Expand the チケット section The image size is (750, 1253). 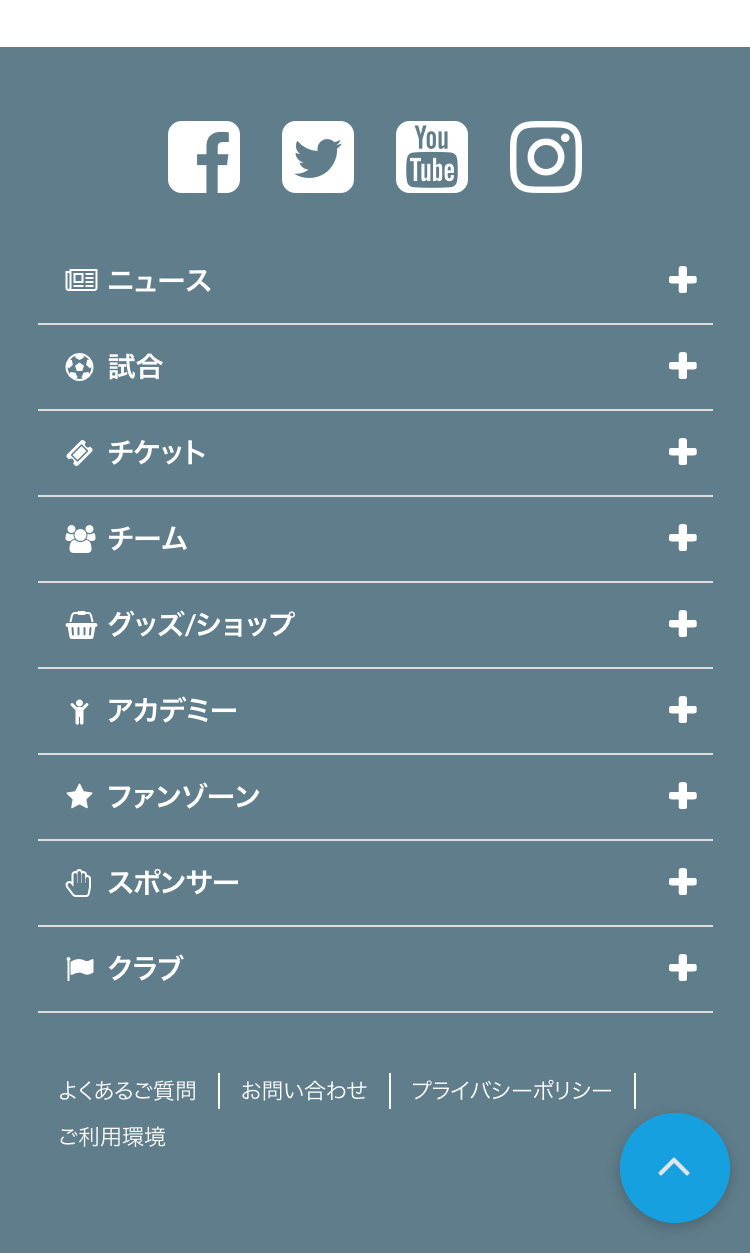point(375,453)
